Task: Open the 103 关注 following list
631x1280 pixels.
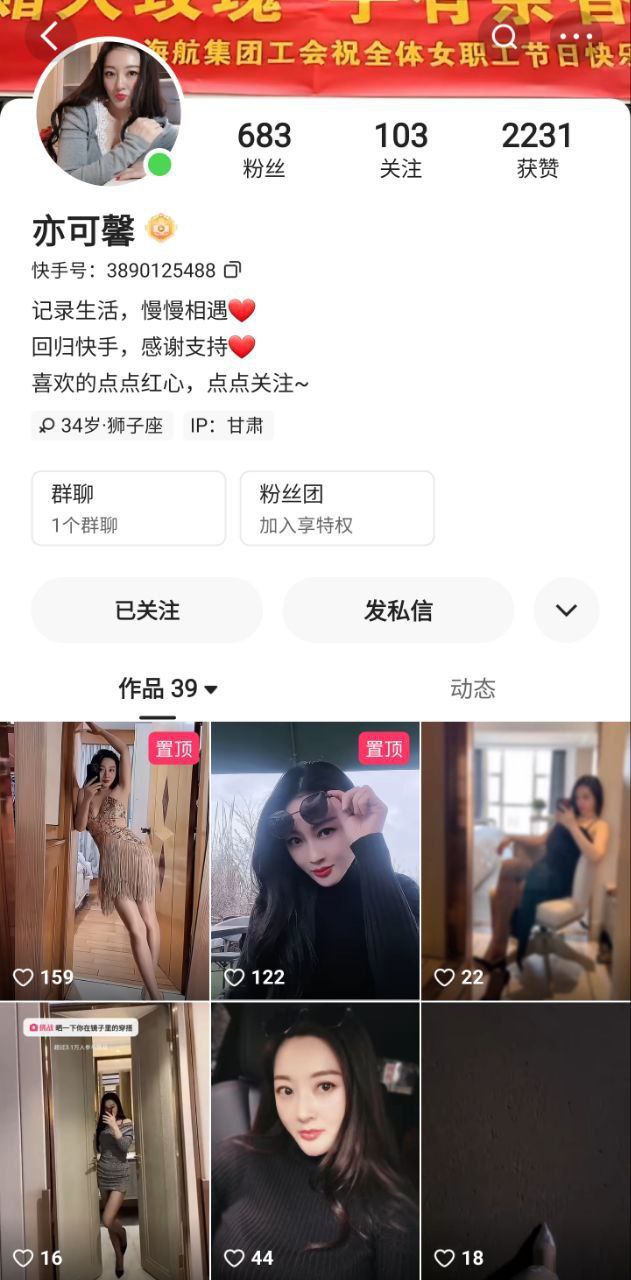Action: pos(400,150)
